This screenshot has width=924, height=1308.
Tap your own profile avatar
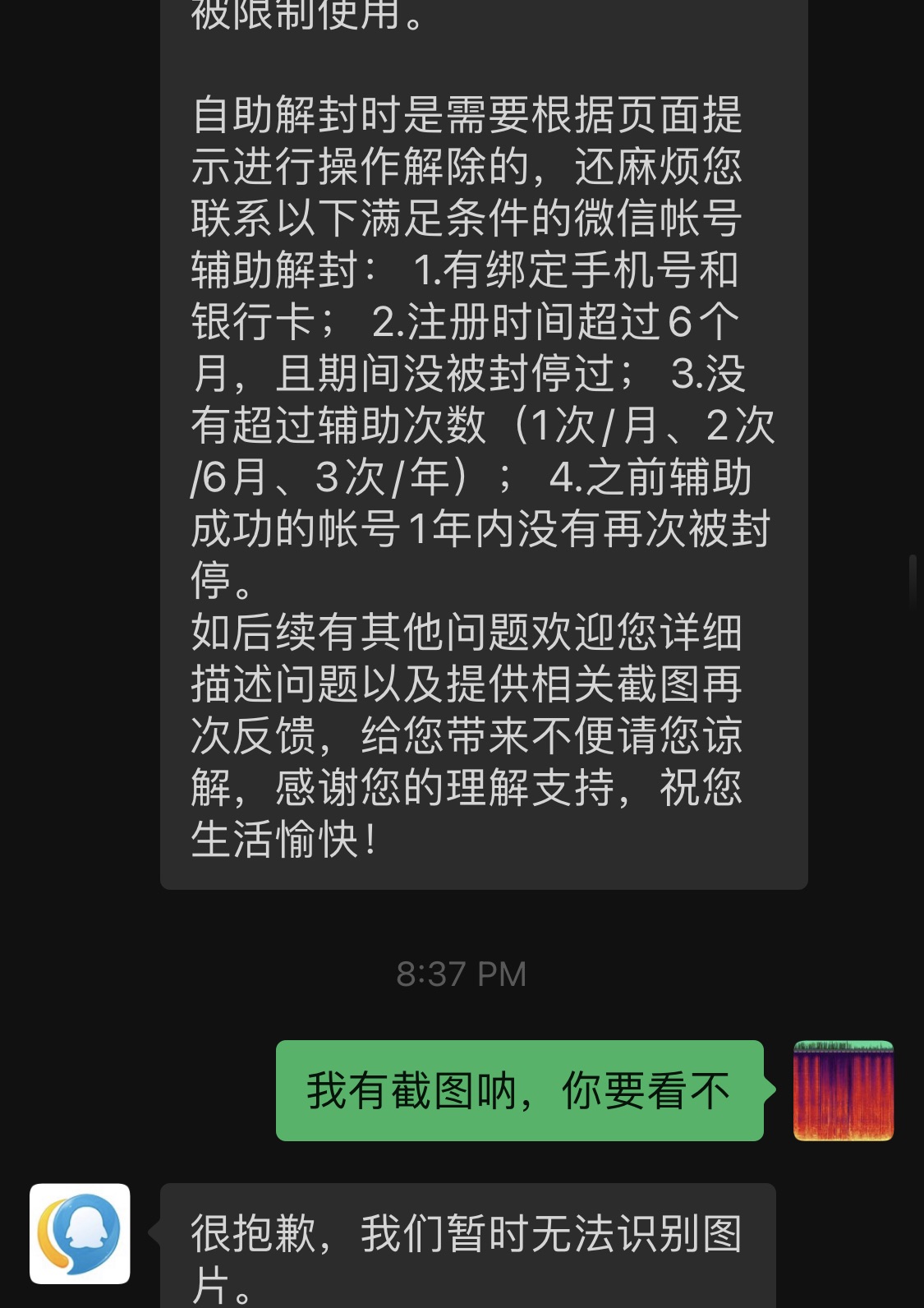(843, 1090)
